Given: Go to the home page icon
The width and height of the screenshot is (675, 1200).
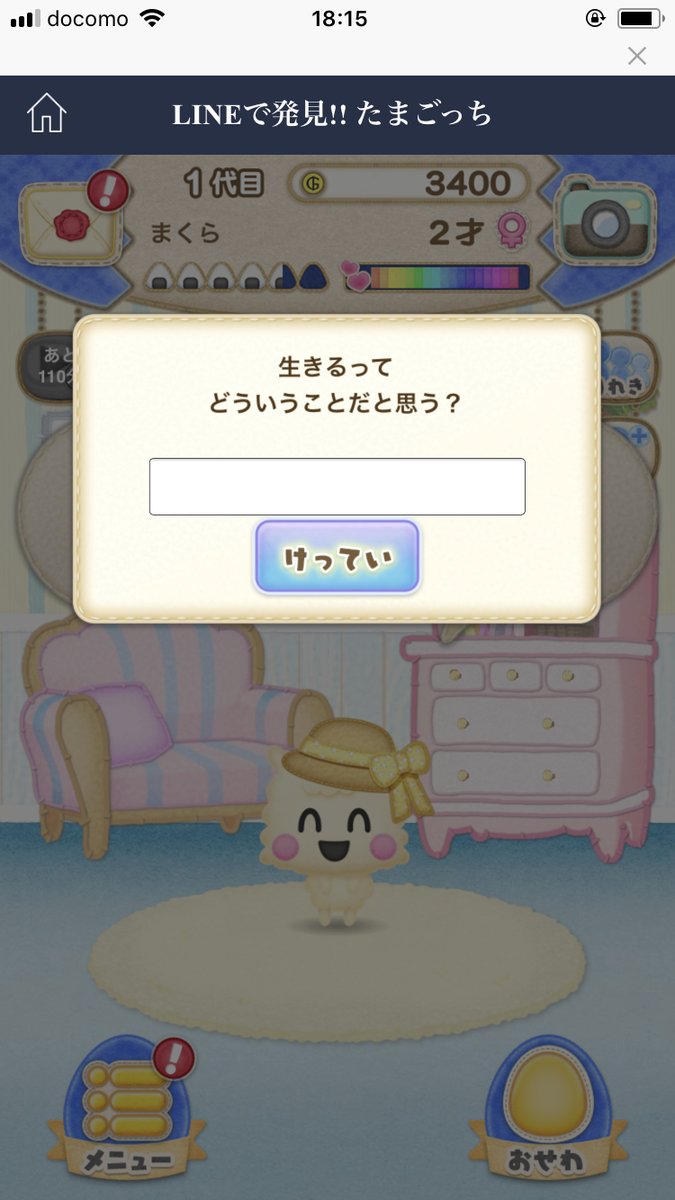Looking at the screenshot, I should point(46,114).
